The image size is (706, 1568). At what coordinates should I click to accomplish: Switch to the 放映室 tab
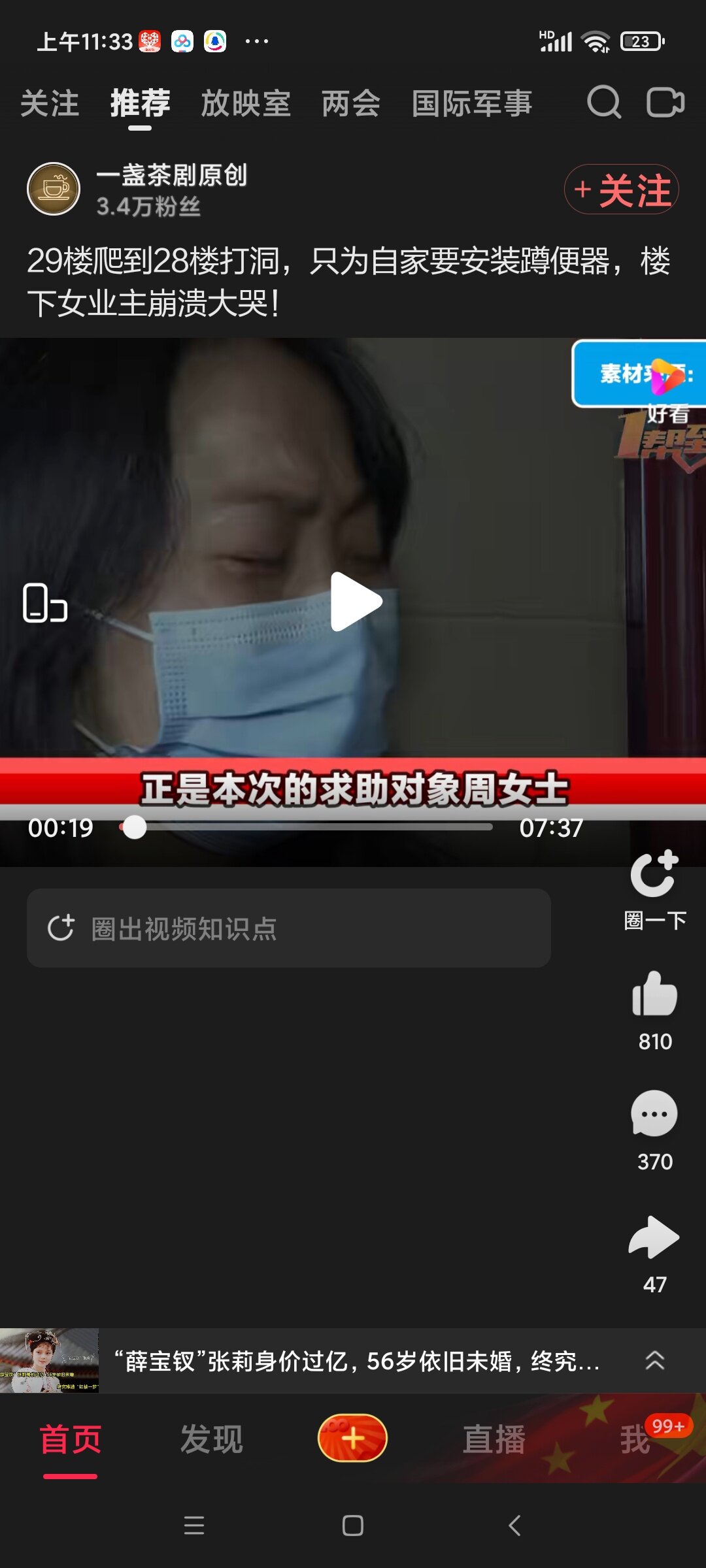pyautogui.click(x=245, y=103)
